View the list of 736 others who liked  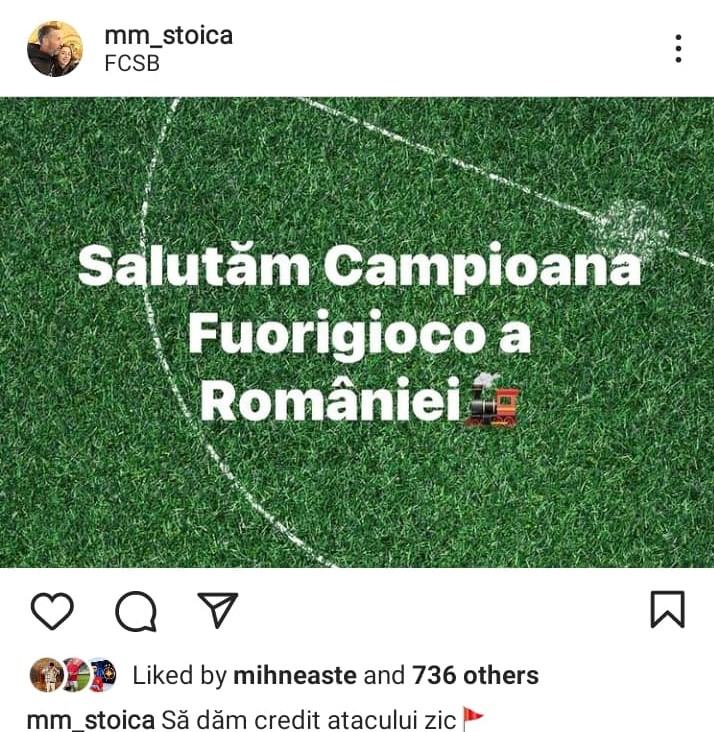[475, 676]
